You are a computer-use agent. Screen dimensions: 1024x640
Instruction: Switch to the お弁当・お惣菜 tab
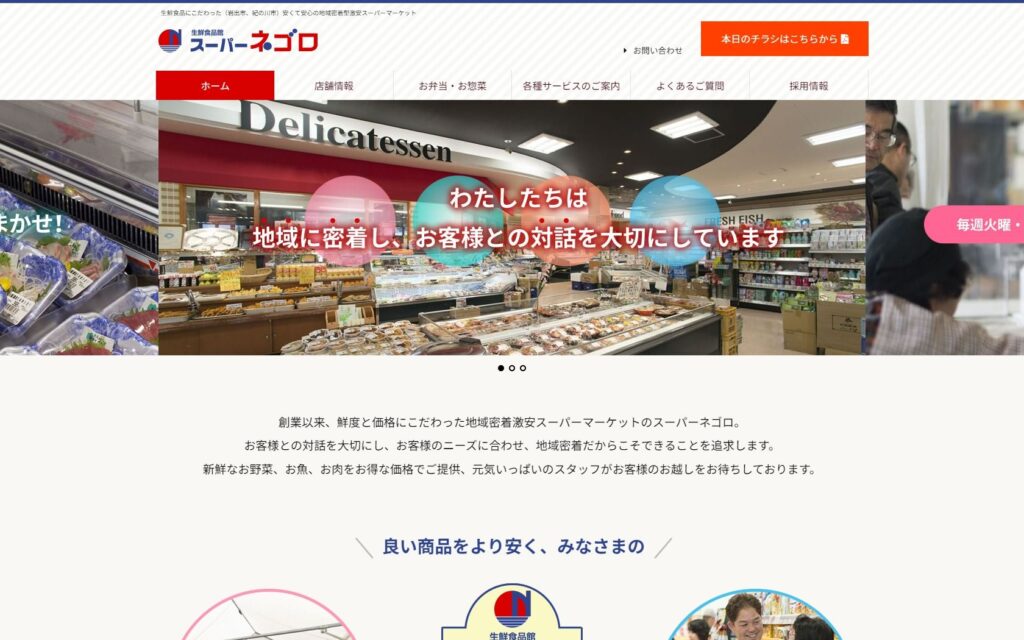tap(452, 86)
